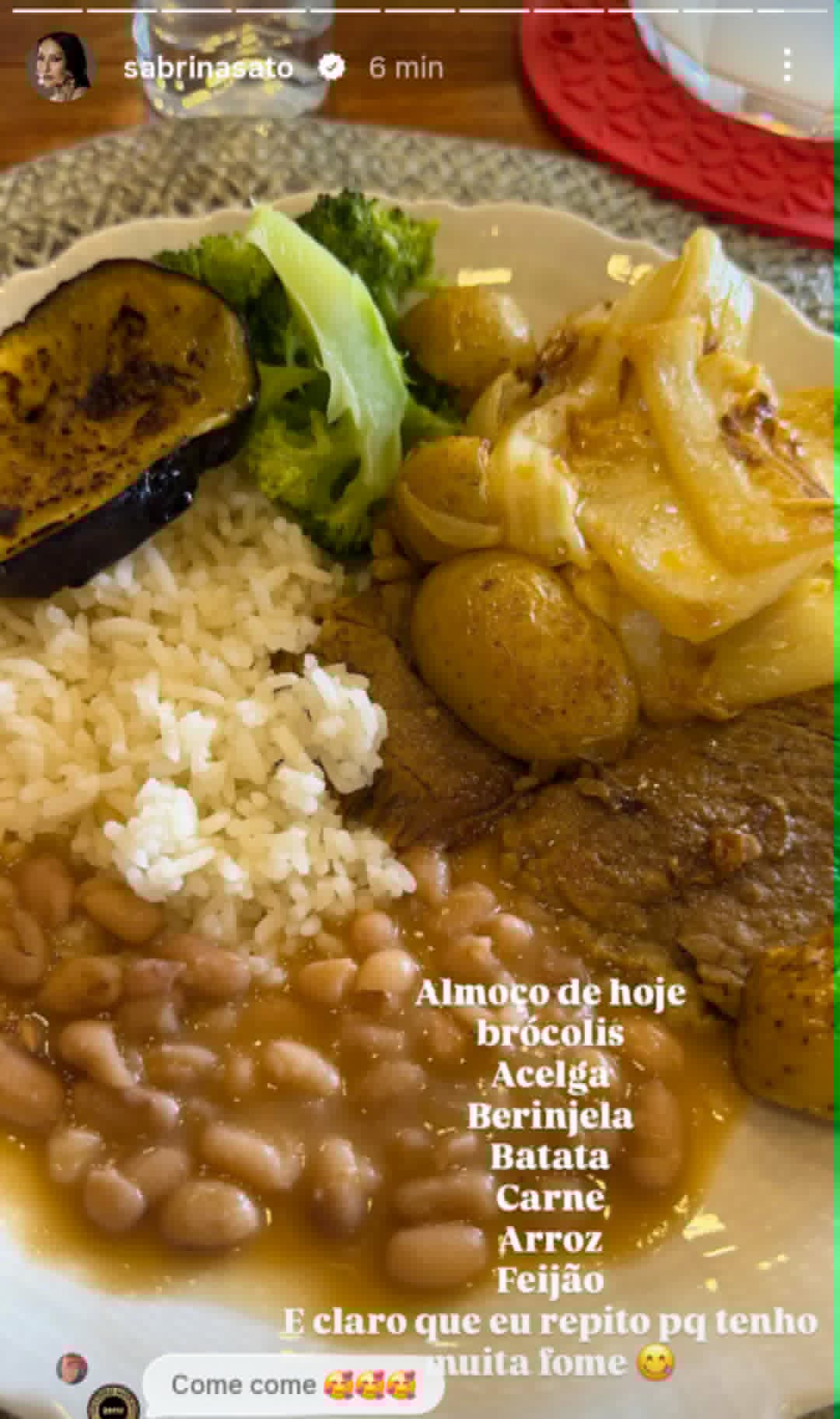Open the story overflow menu
Viewport: 840px width, 1419px height.
coord(788,65)
